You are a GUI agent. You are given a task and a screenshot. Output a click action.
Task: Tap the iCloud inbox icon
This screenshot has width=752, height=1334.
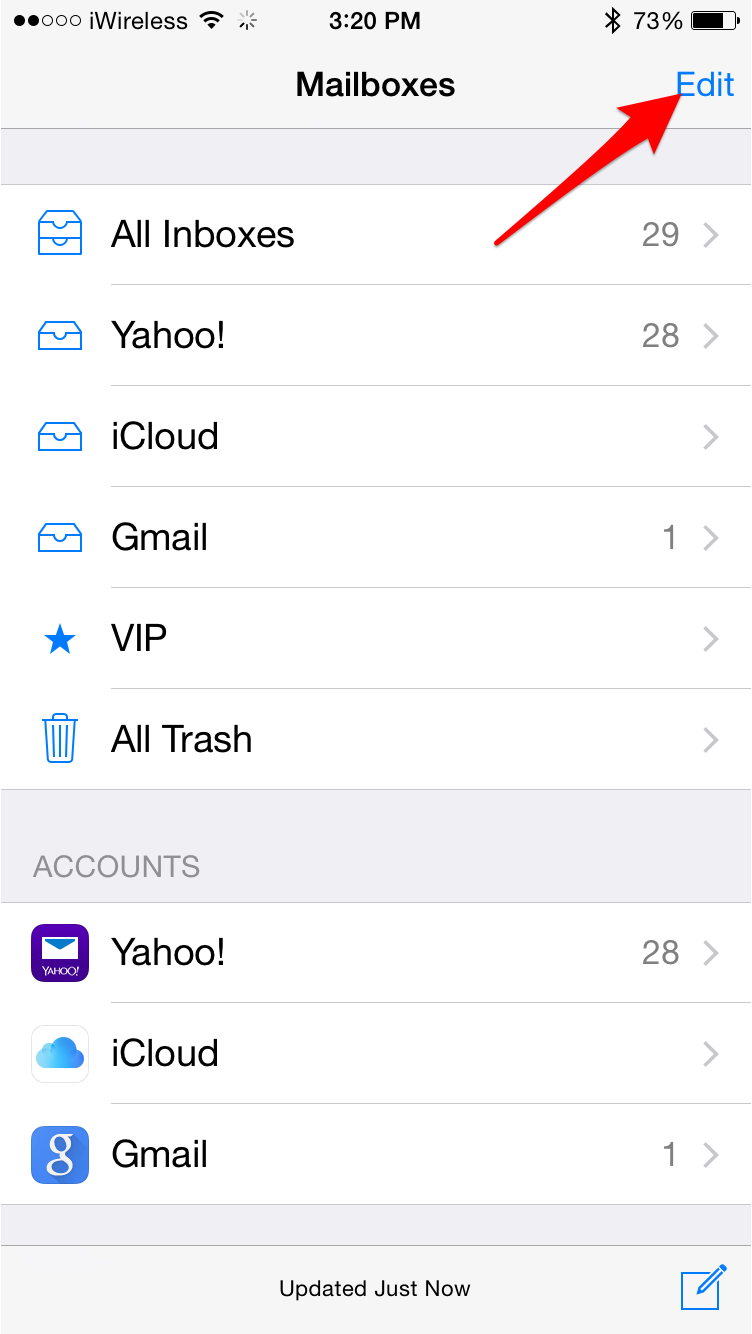coord(60,436)
